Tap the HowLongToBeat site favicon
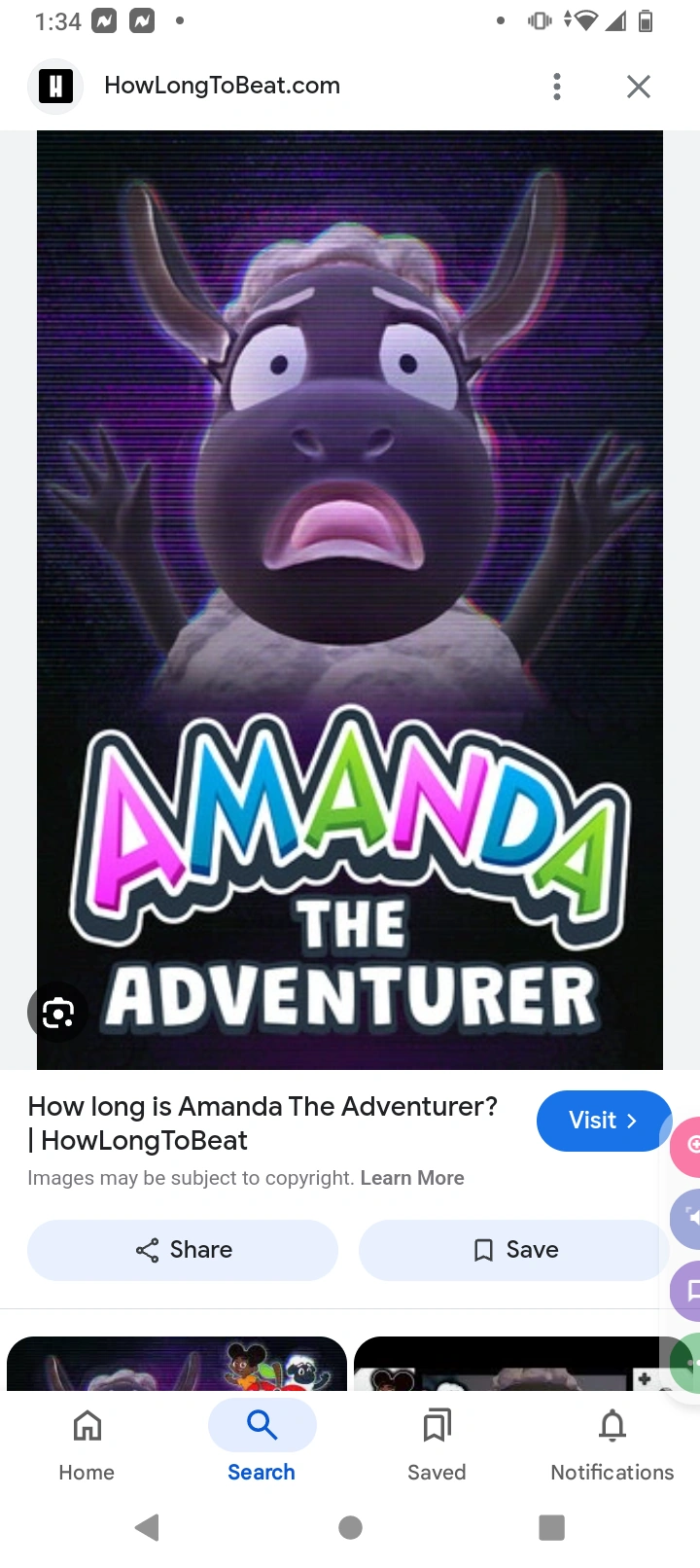This screenshot has width=700, height=1568. point(55,86)
